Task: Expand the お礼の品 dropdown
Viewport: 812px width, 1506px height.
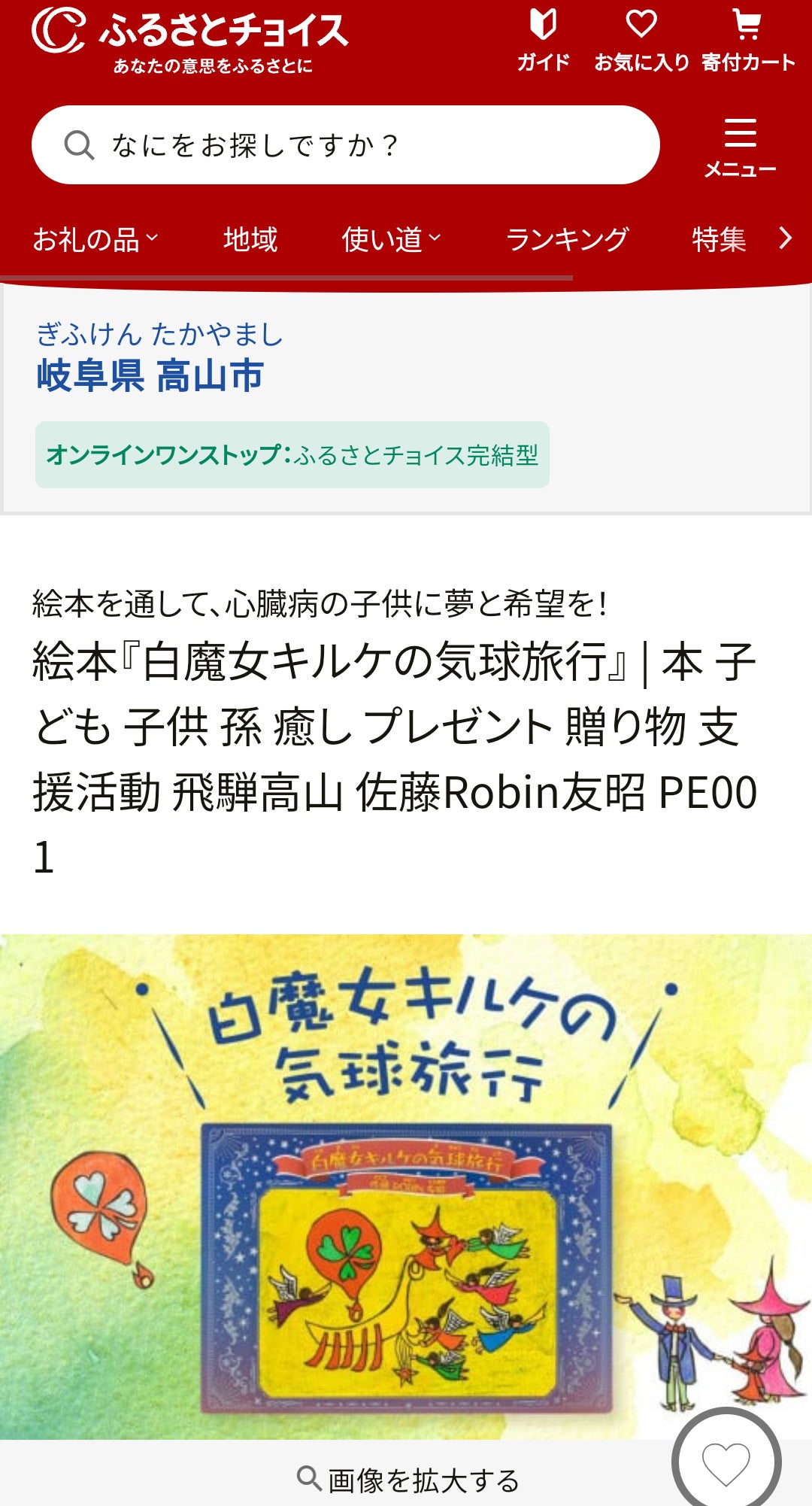Action: (95, 240)
